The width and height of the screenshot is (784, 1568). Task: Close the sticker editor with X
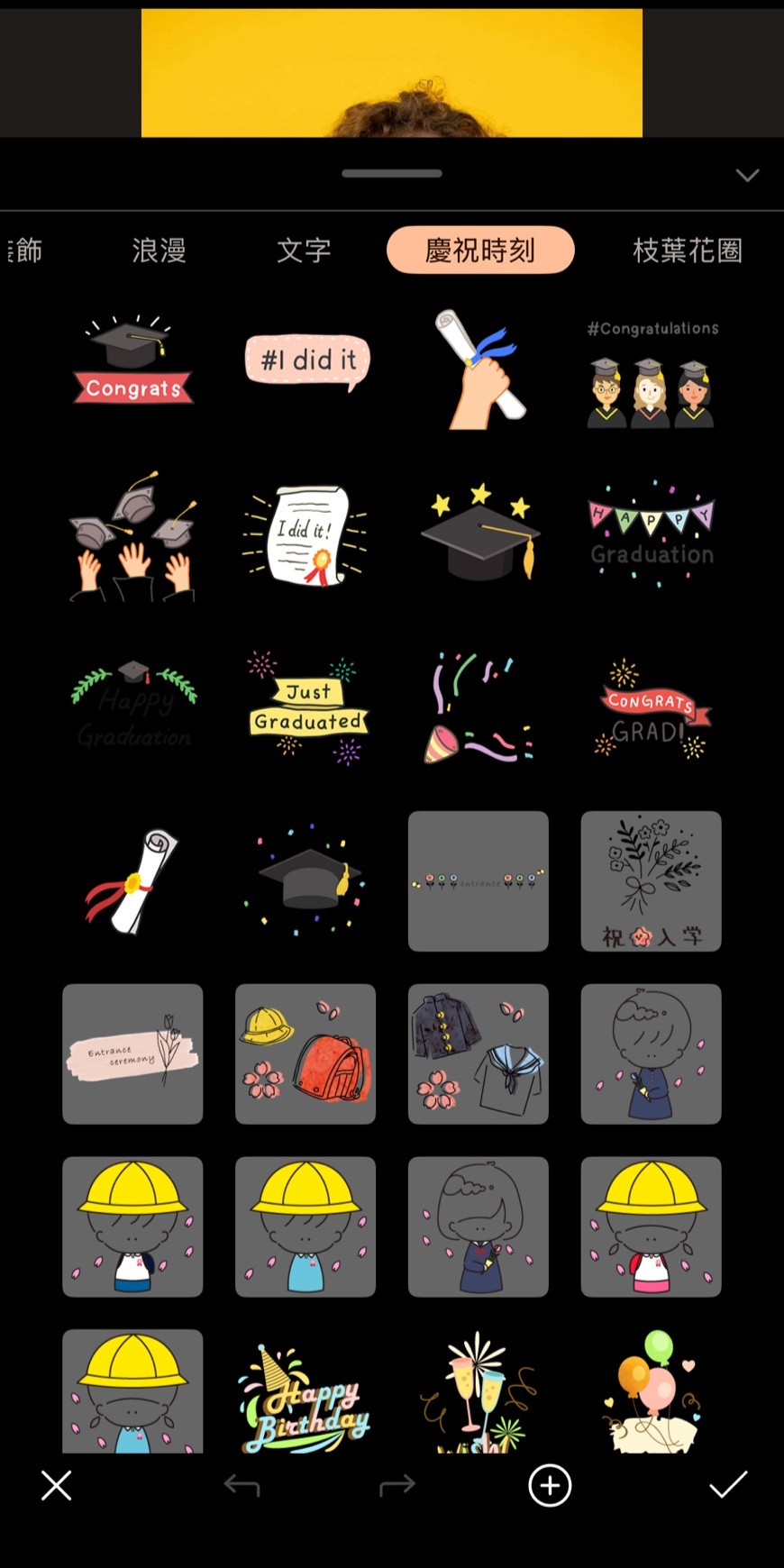click(x=56, y=1485)
